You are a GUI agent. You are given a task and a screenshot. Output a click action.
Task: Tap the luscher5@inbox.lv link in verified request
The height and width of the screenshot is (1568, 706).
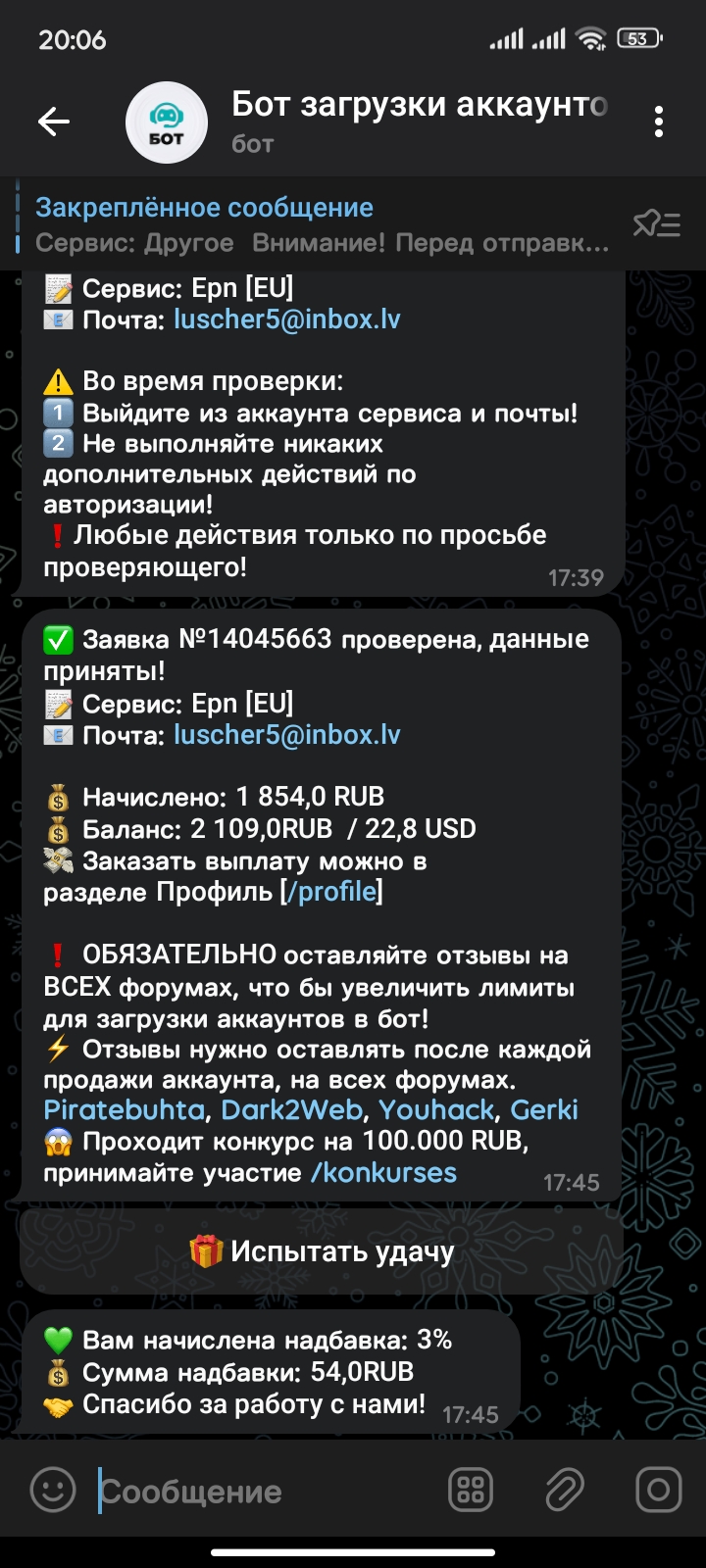point(286,735)
